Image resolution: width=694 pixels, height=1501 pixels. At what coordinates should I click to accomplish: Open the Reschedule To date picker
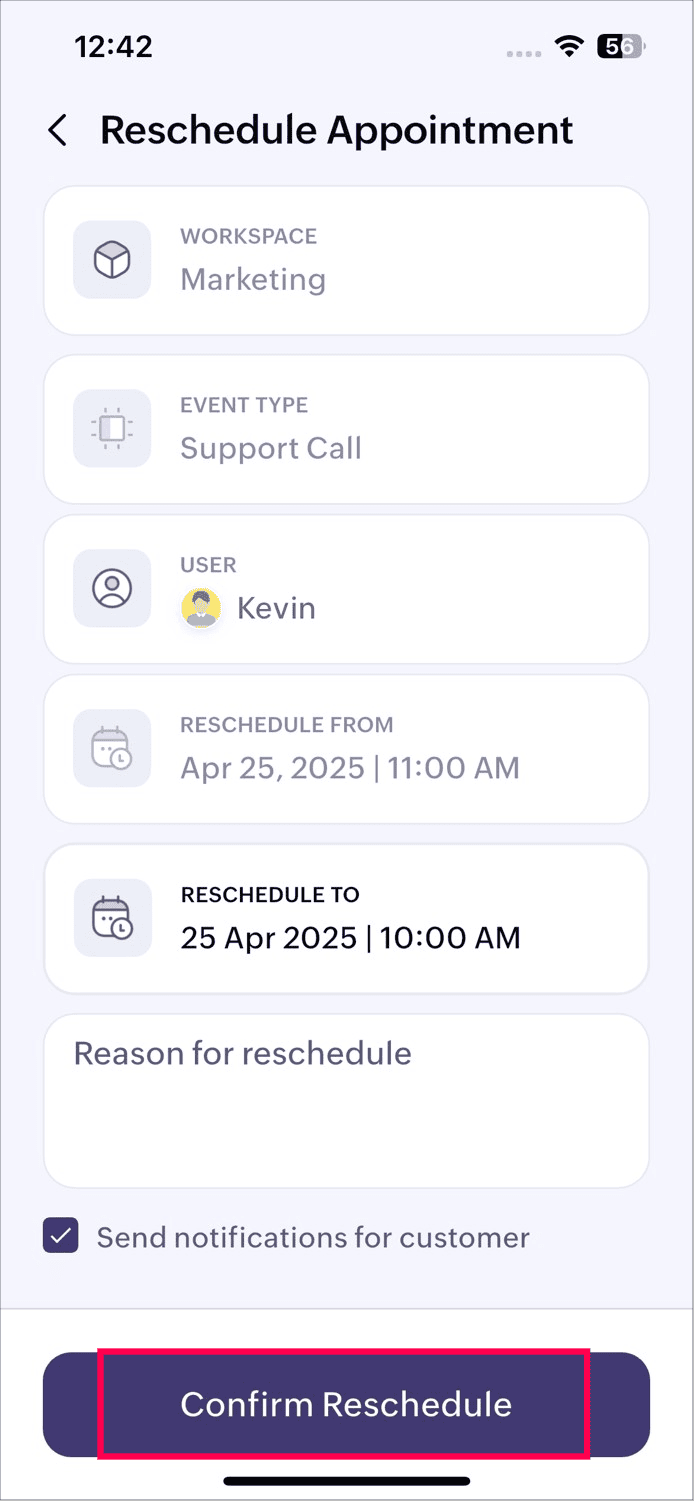[346, 919]
